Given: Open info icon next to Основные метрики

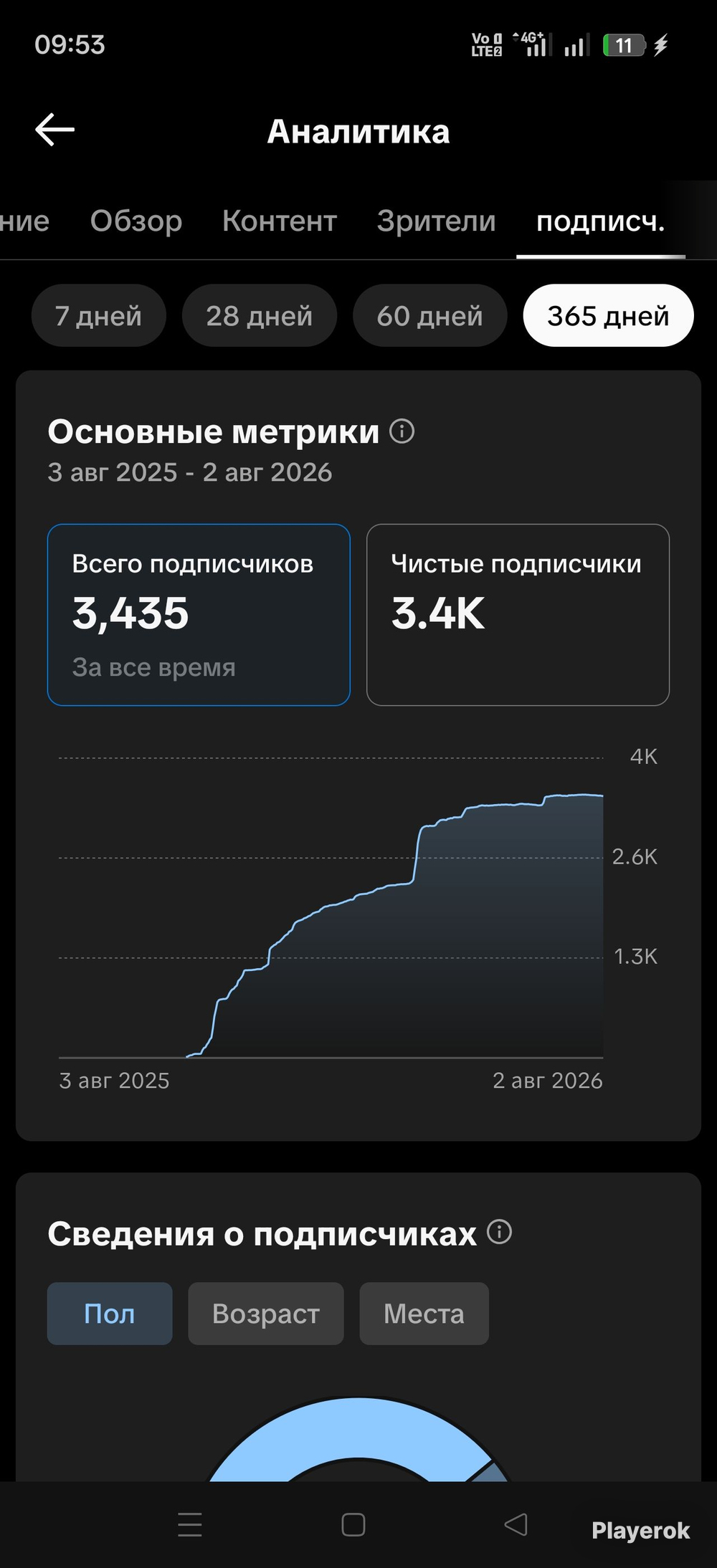Looking at the screenshot, I should 402,431.
